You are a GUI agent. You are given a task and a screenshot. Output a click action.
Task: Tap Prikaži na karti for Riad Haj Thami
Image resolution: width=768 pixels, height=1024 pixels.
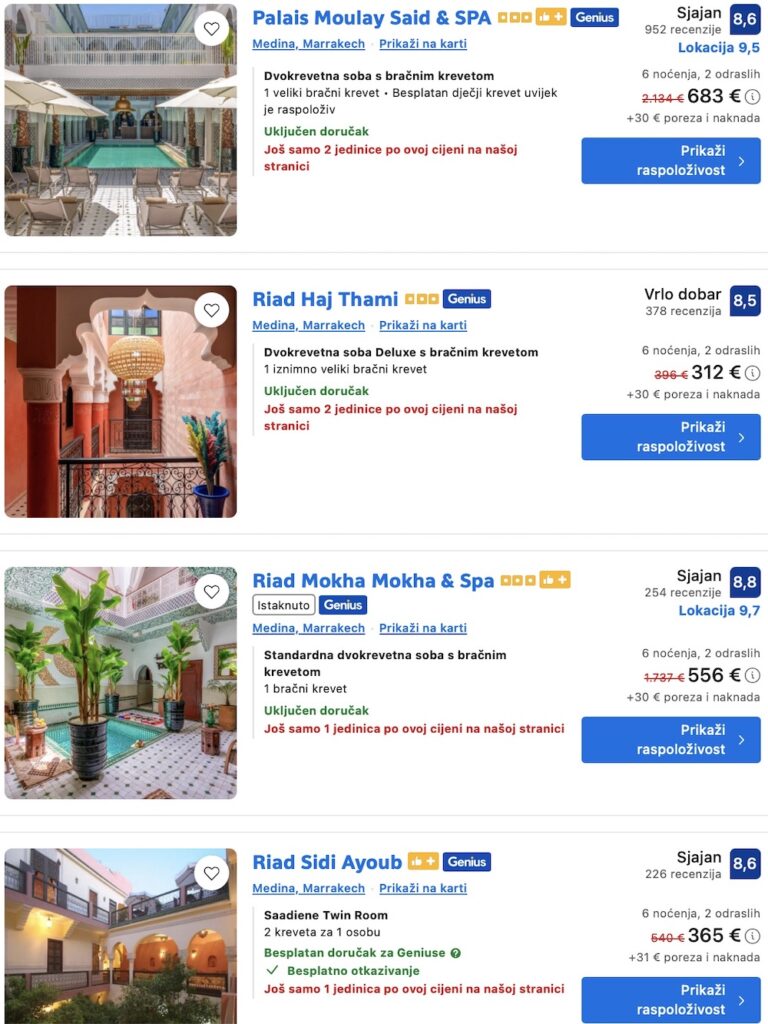point(422,325)
